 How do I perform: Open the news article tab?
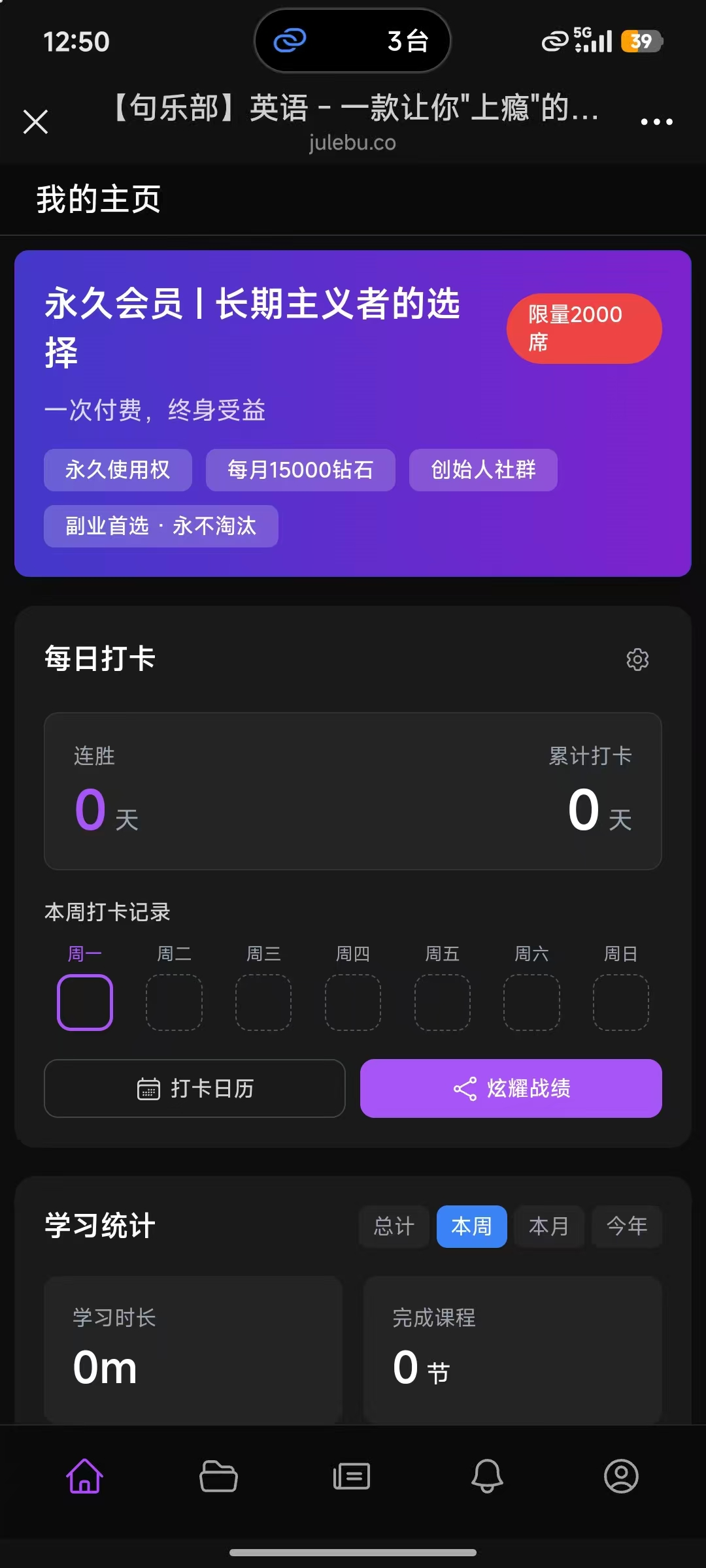(352, 1477)
